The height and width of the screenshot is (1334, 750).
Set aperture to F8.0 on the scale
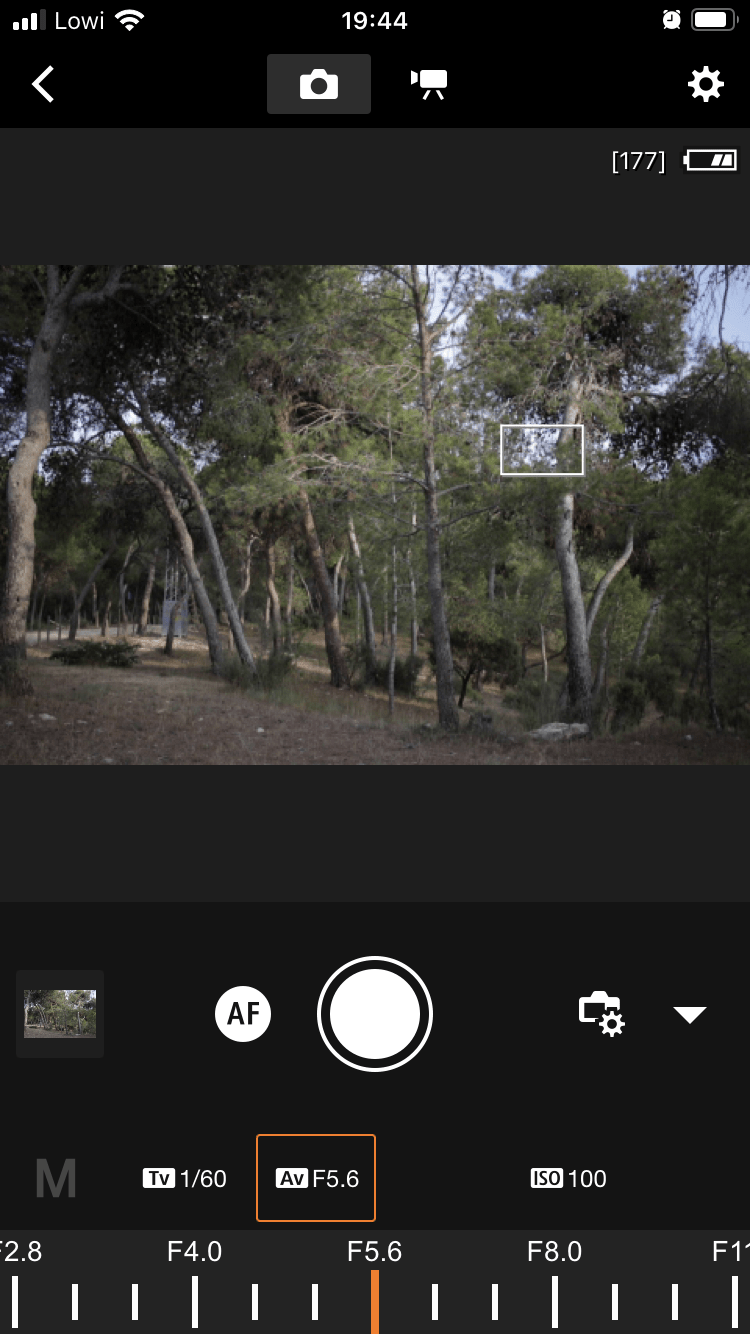(x=555, y=1252)
